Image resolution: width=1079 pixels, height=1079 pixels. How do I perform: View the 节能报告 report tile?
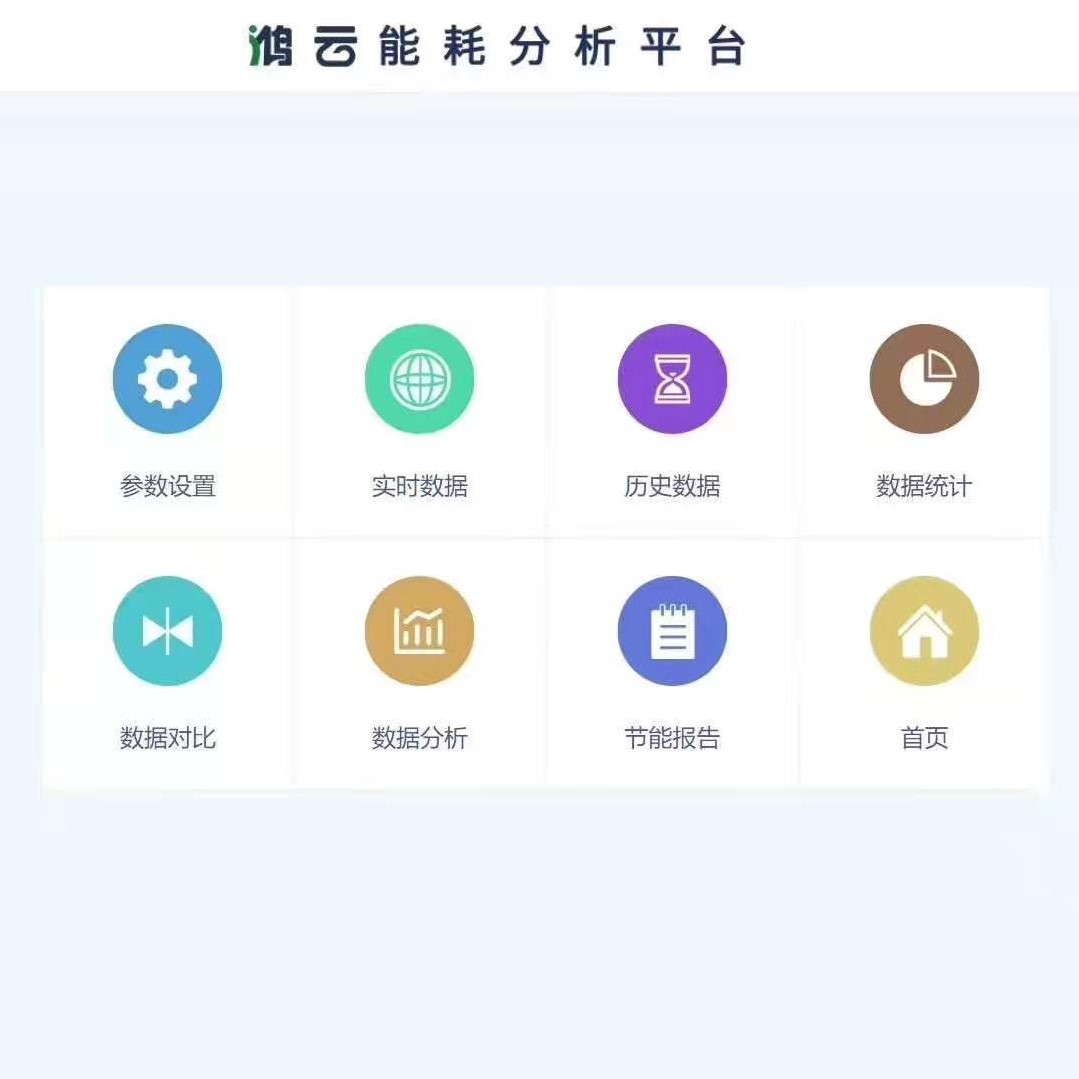(672, 632)
